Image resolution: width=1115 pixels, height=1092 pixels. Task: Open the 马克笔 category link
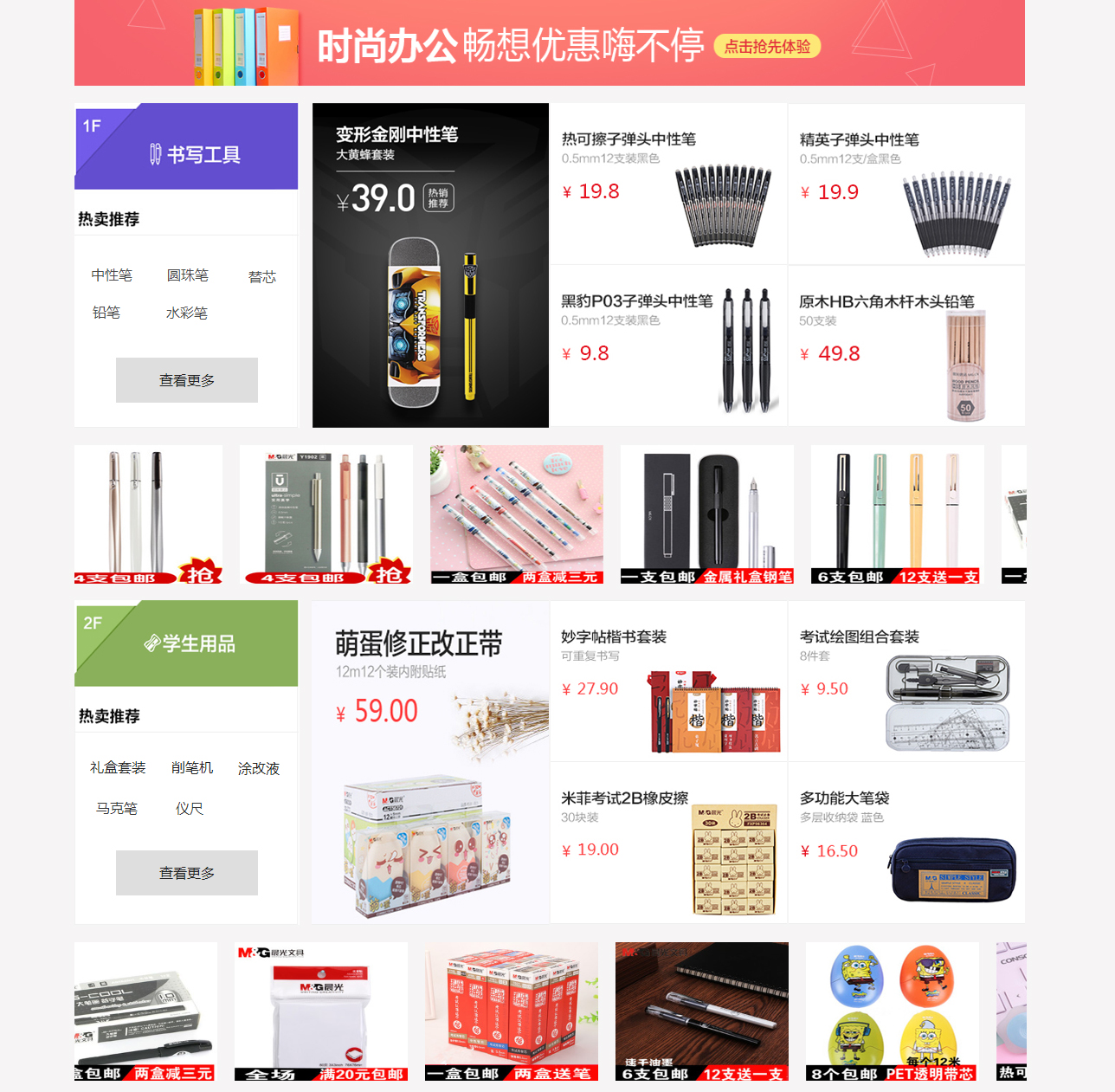[117, 808]
